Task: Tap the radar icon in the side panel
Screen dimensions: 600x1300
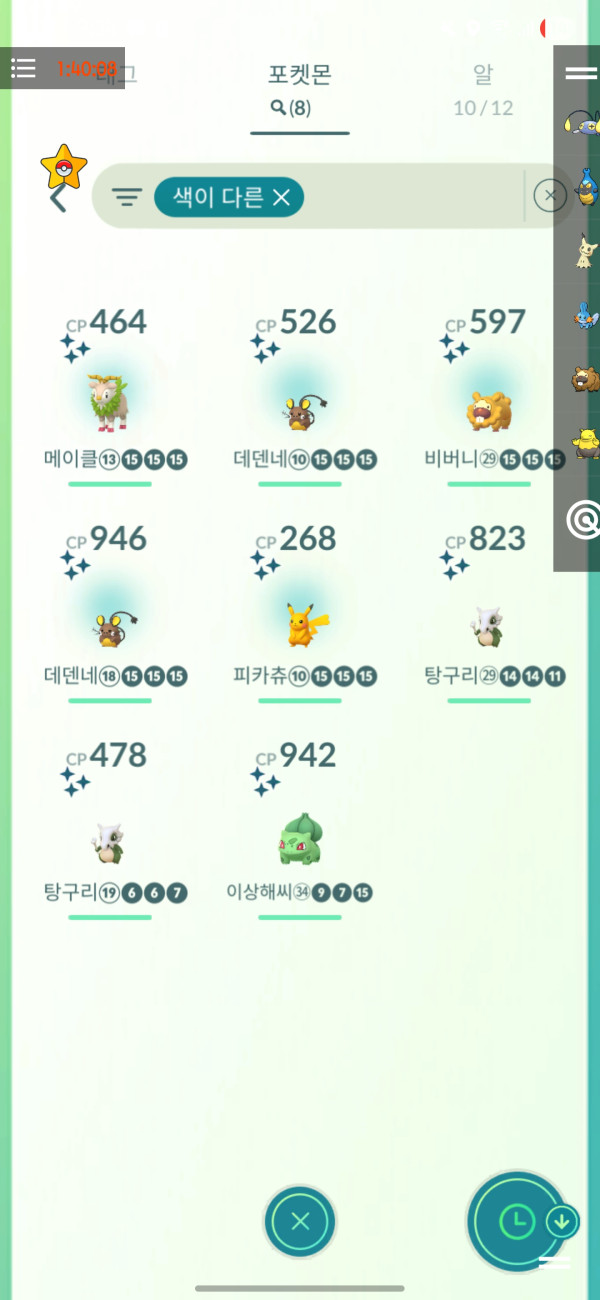Action: (581, 520)
